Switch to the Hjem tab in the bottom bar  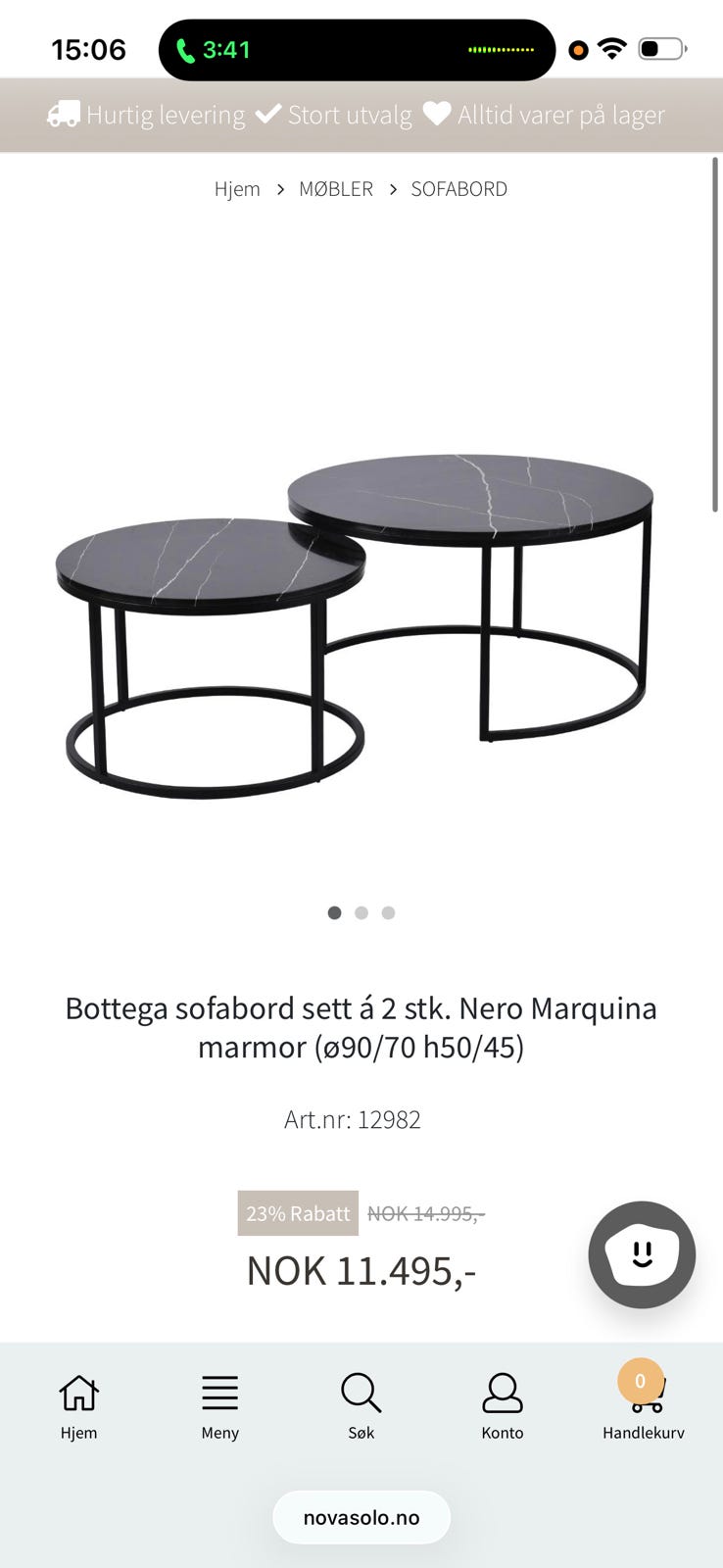pos(79,1406)
